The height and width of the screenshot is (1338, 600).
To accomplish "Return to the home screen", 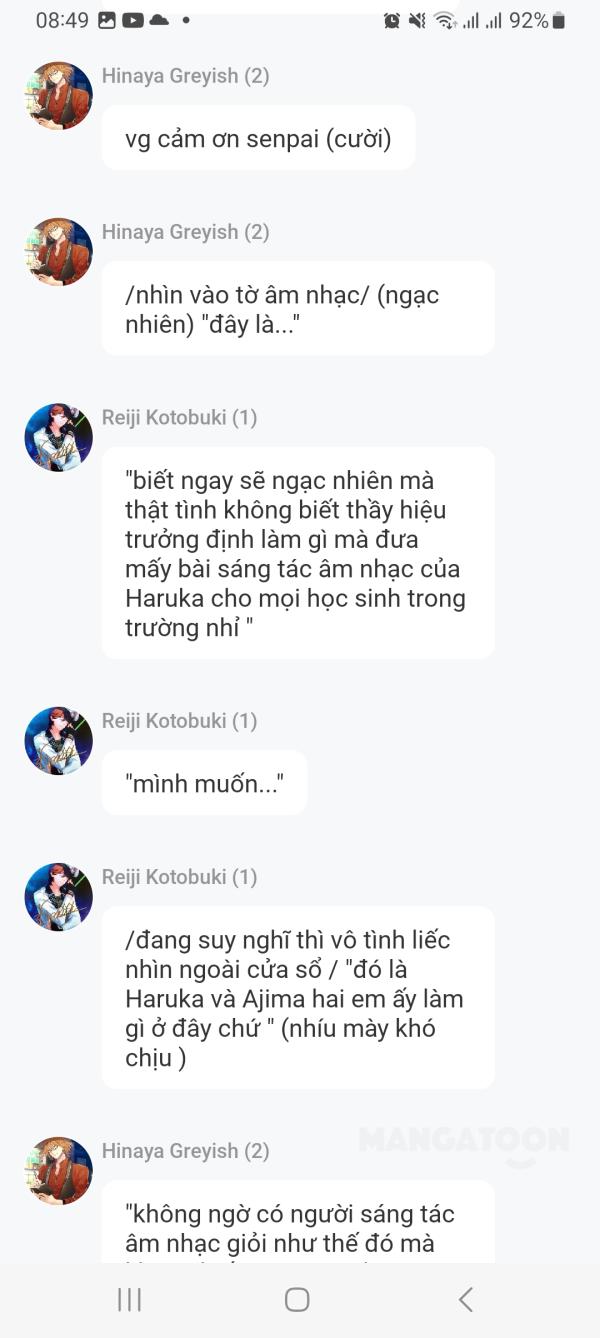I will click(297, 1299).
